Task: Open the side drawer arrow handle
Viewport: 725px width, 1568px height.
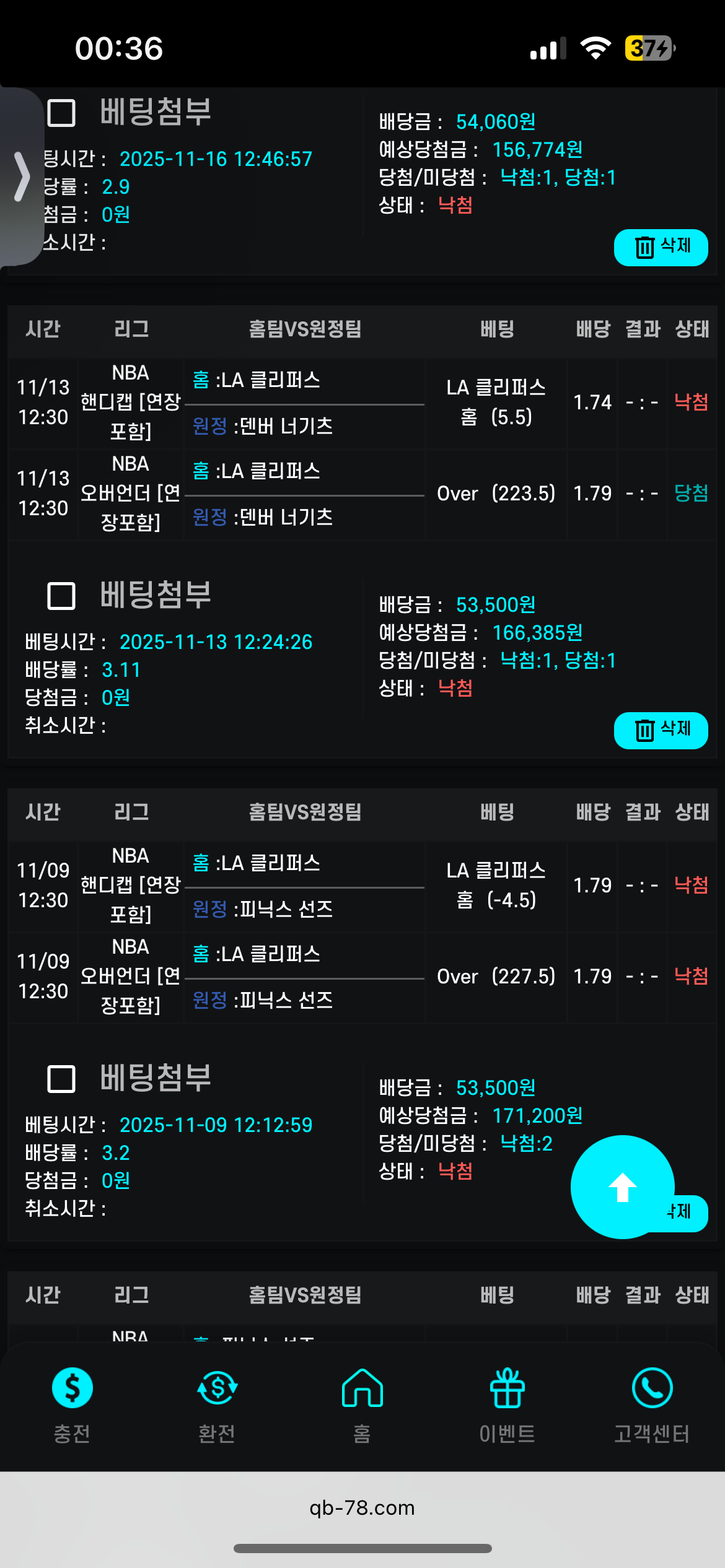Action: click(x=22, y=176)
